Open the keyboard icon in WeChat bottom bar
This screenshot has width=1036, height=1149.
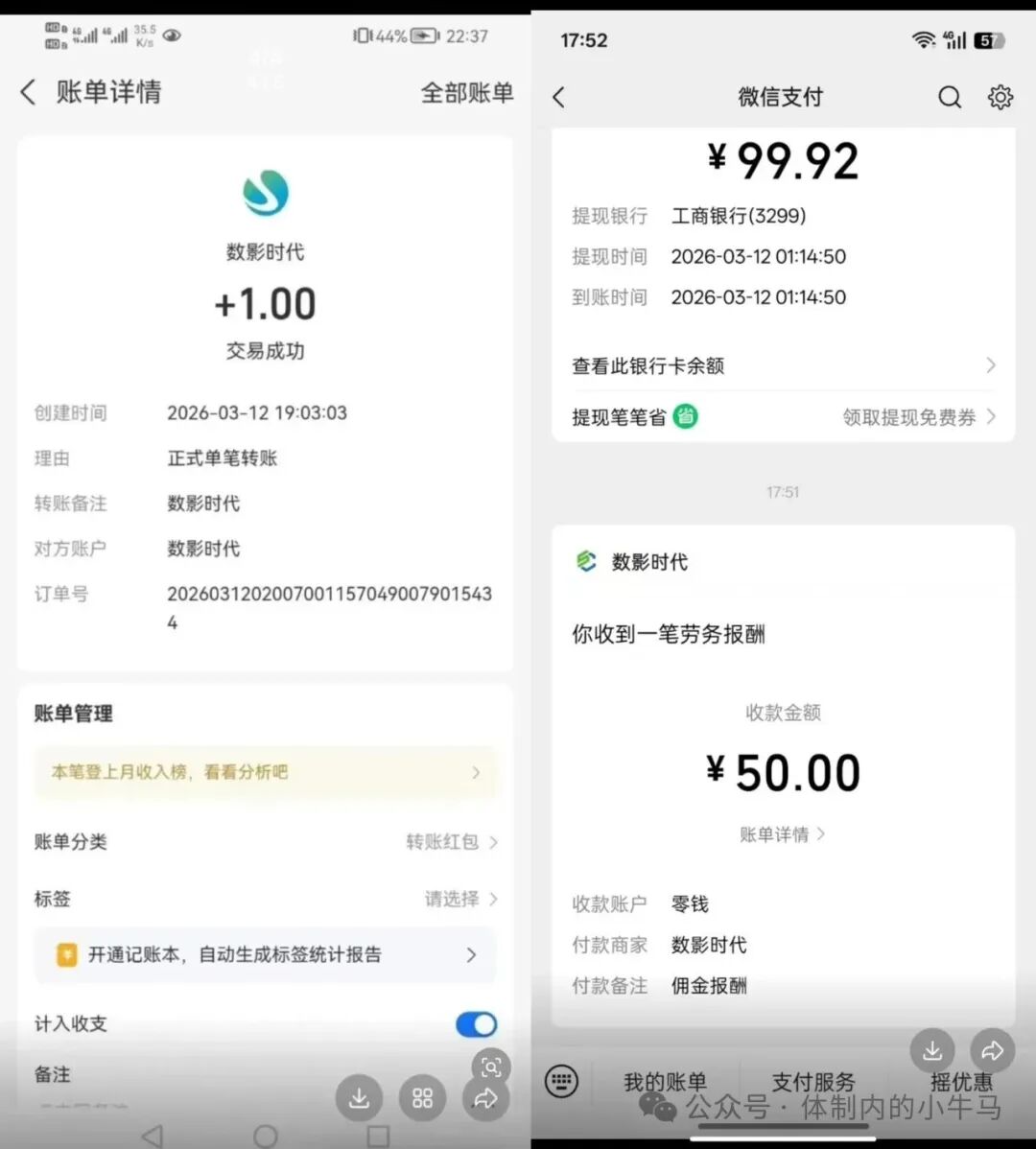click(561, 1081)
